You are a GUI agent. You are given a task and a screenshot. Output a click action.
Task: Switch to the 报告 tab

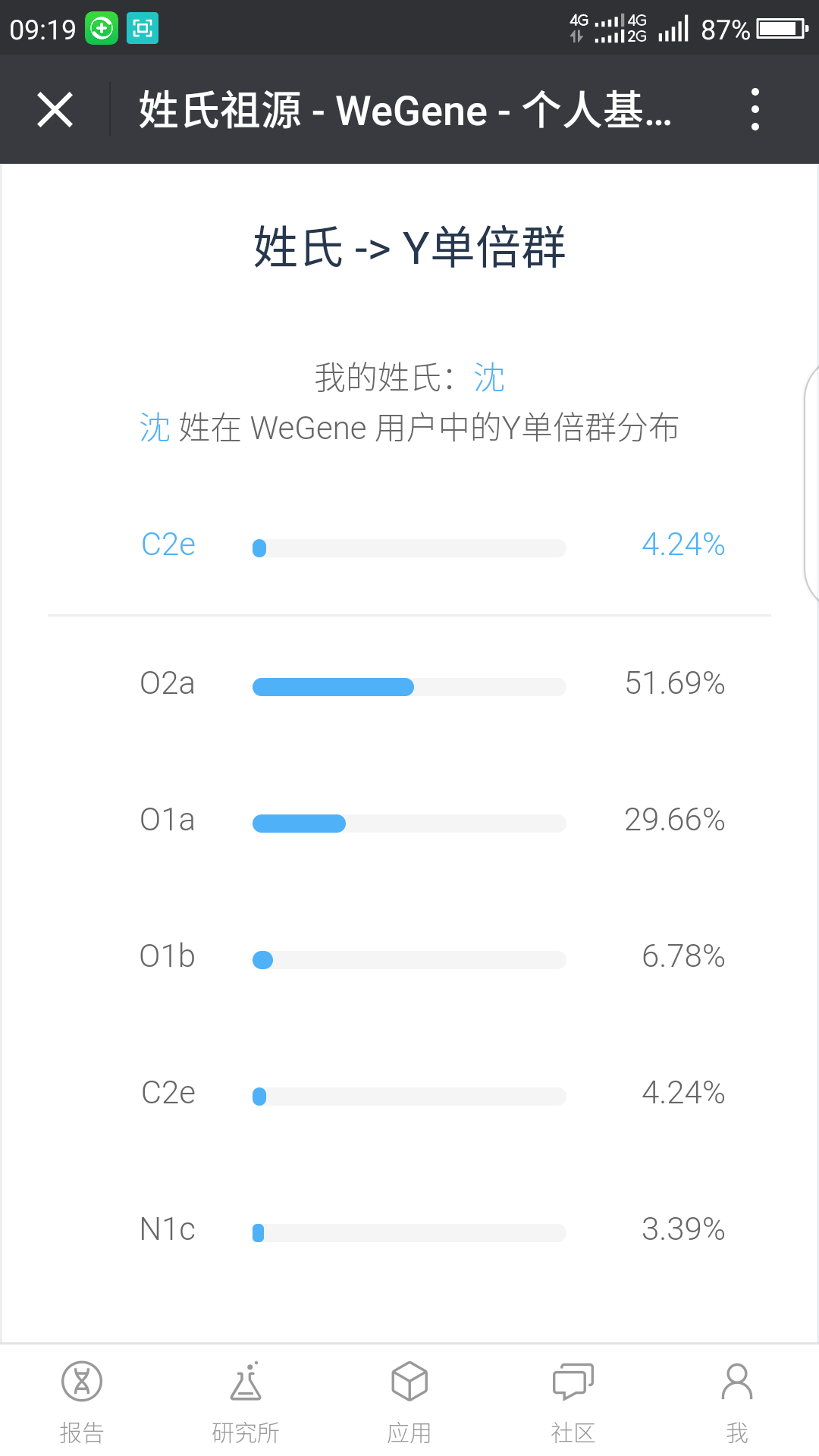point(82,1401)
